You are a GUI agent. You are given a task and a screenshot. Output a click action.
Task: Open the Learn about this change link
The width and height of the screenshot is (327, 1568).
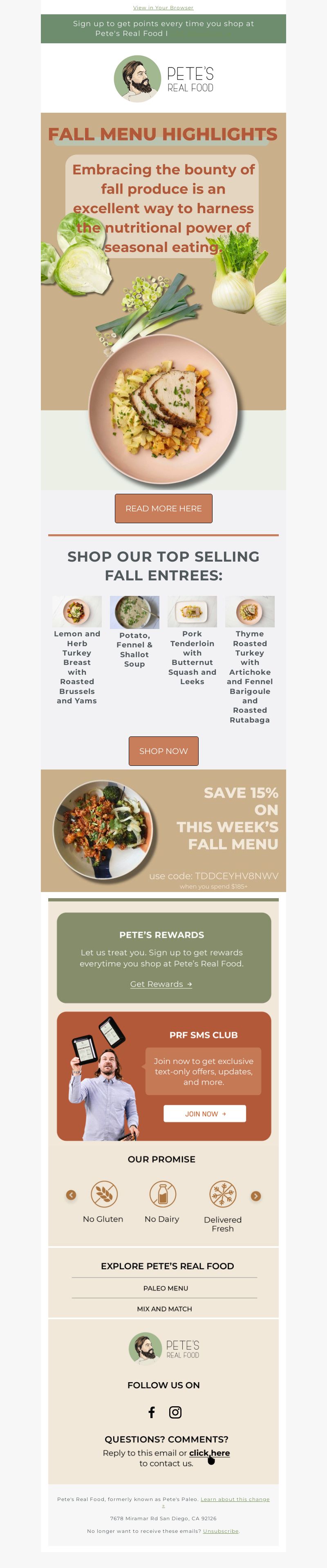click(235, 1499)
